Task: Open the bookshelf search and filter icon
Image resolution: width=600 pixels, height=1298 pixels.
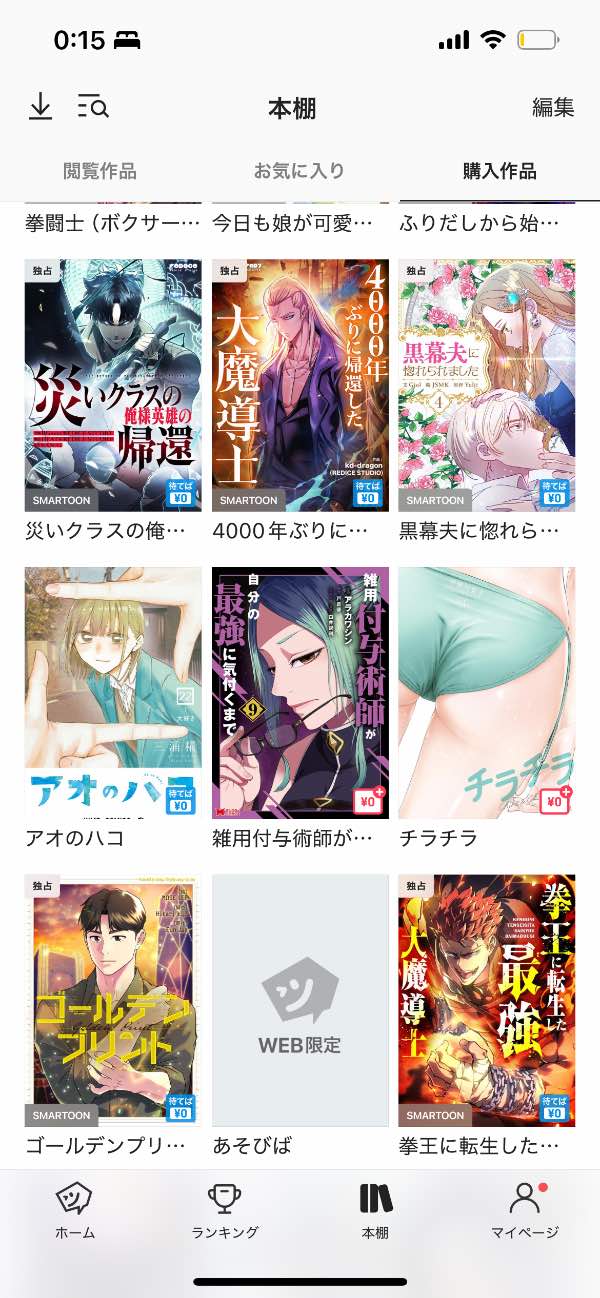Action: [x=93, y=107]
